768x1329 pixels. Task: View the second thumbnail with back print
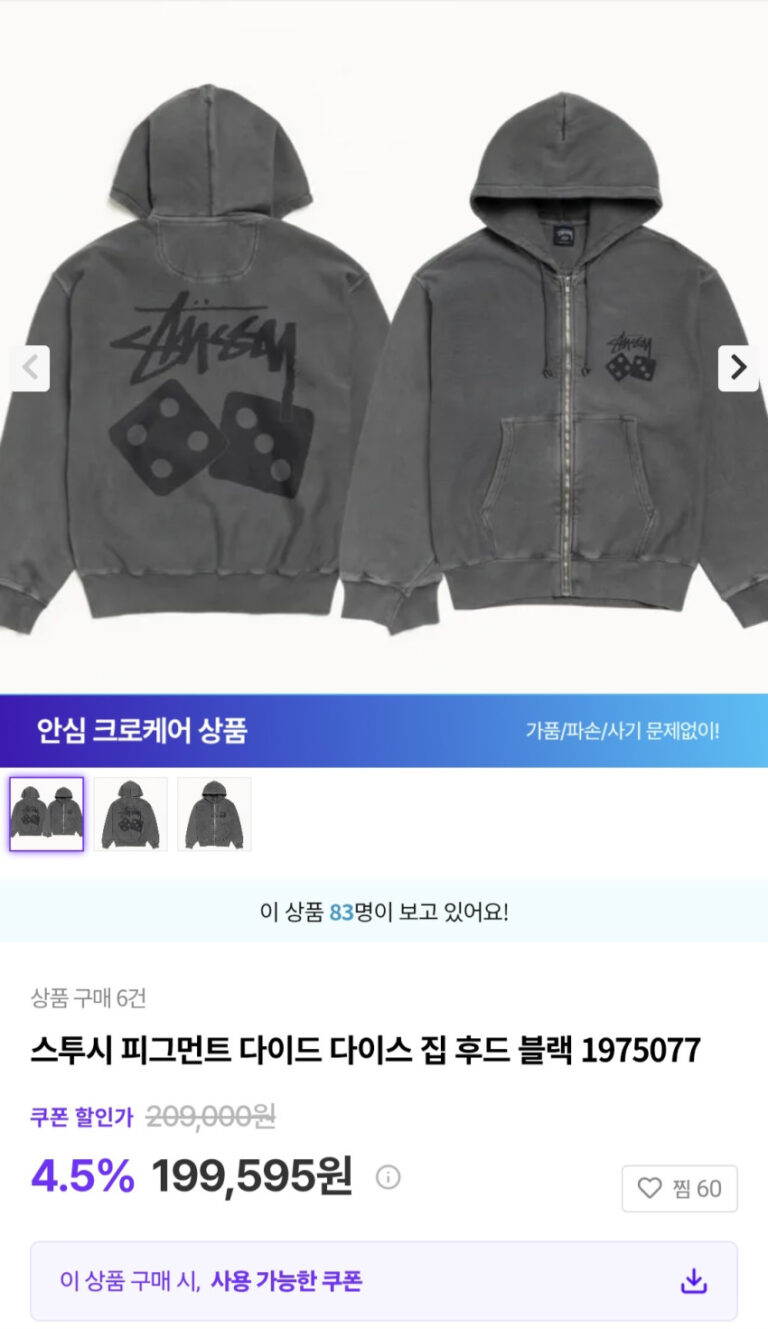point(131,814)
